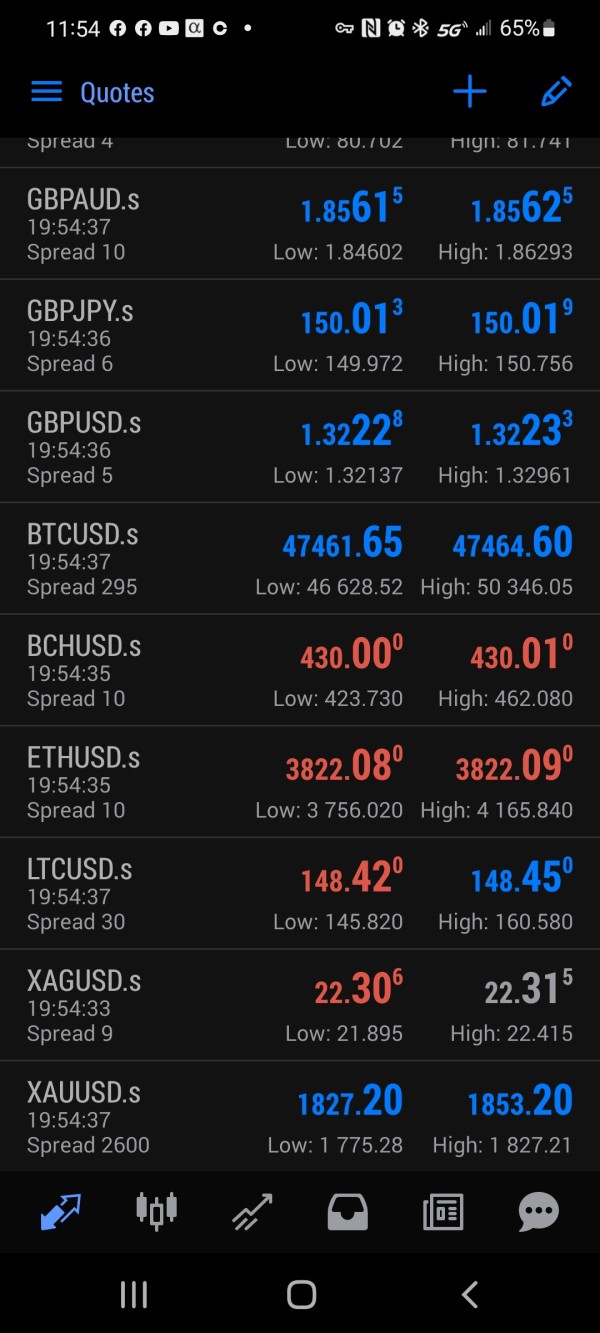The image size is (600, 1333).
Task: Choose the ETHUSD.s quote row
Action: point(300,783)
